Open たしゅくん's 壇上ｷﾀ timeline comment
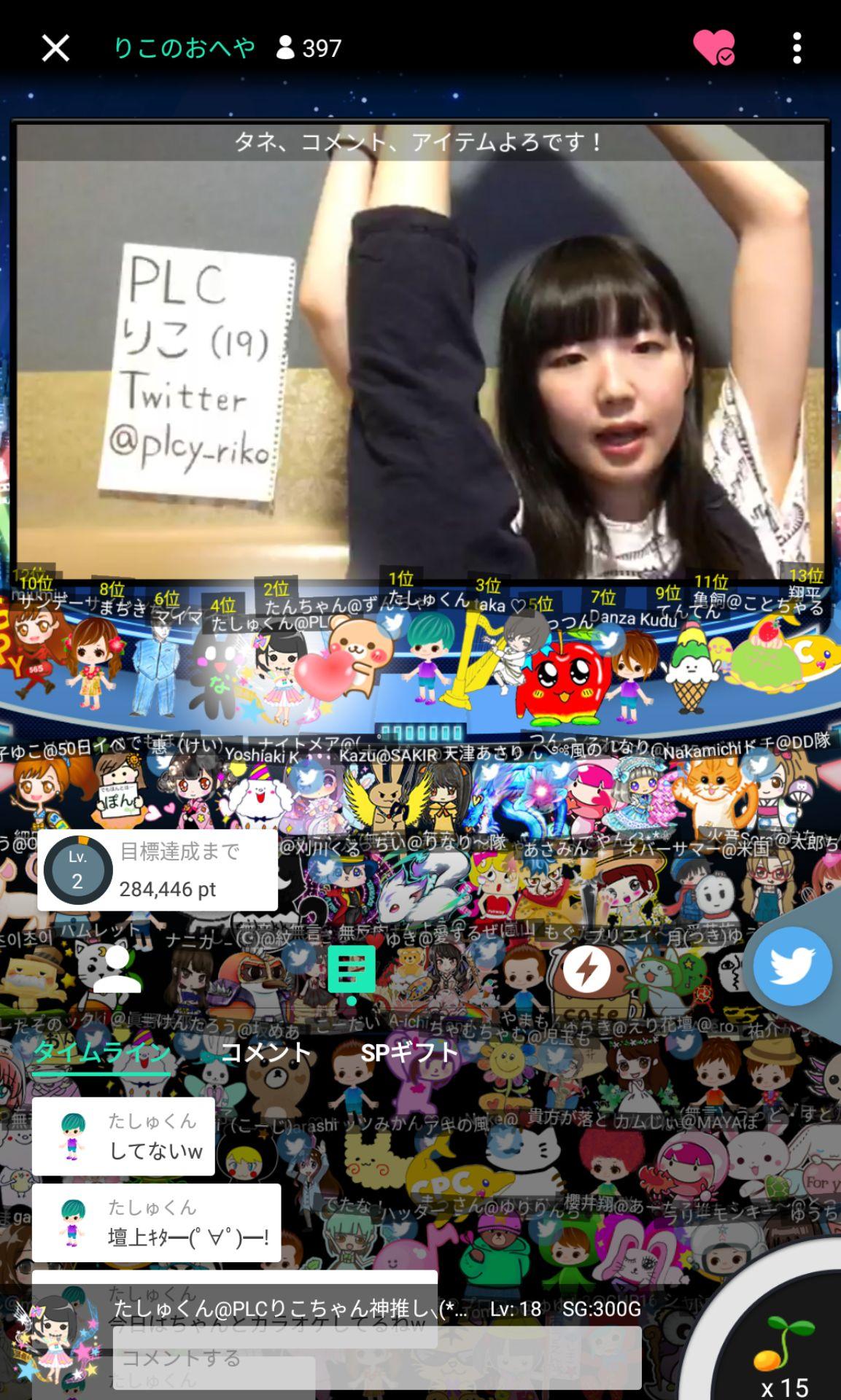Viewport: 841px width, 1400px height. click(156, 1223)
